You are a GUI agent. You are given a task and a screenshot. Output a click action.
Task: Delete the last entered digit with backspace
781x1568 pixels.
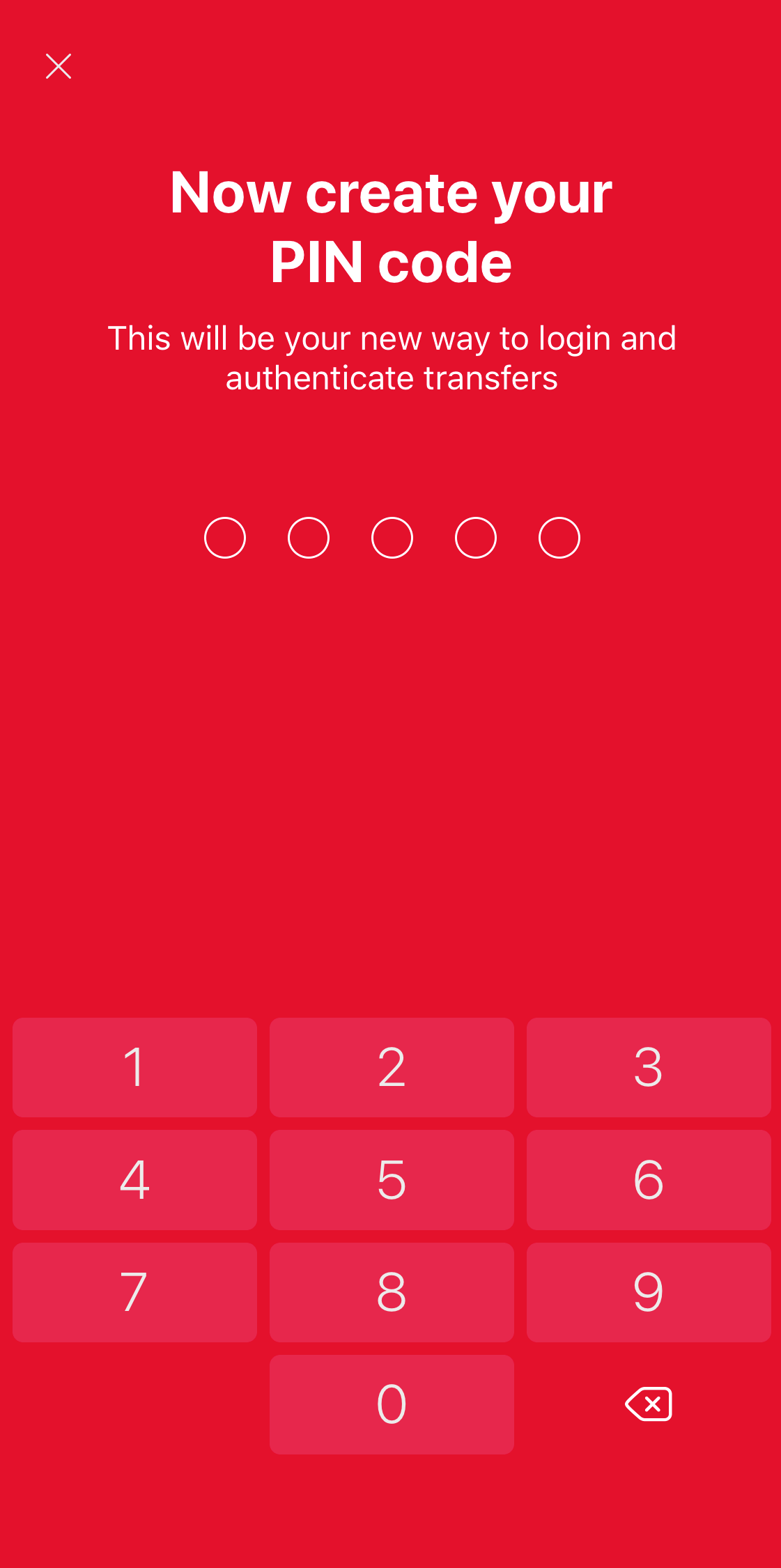click(649, 1404)
